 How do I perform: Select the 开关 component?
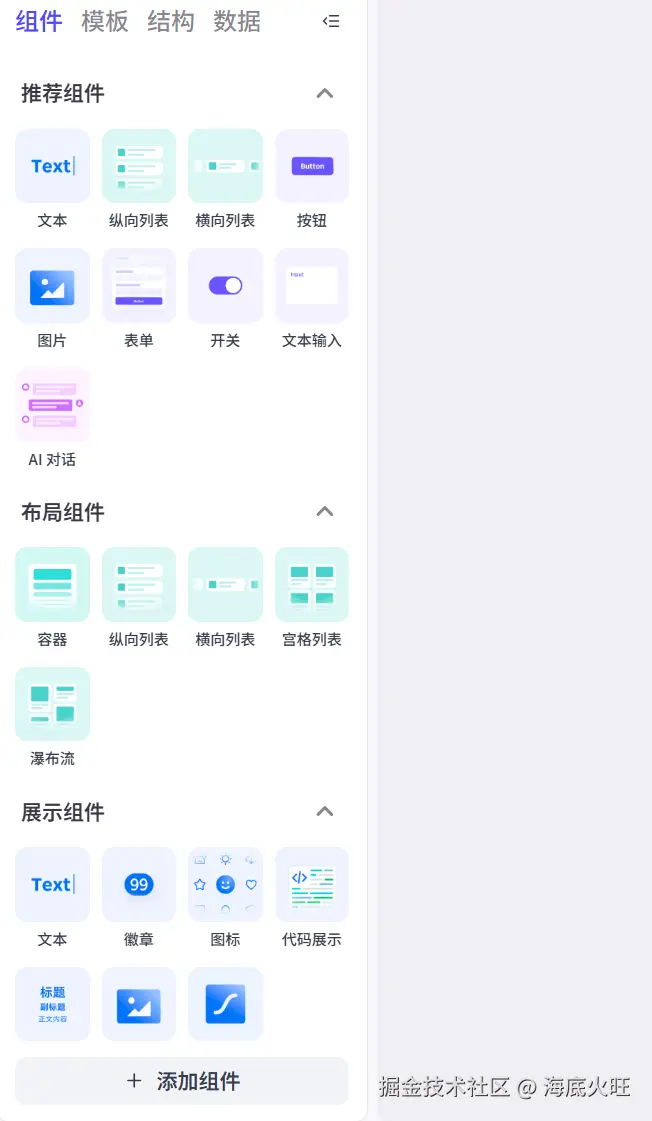225,286
